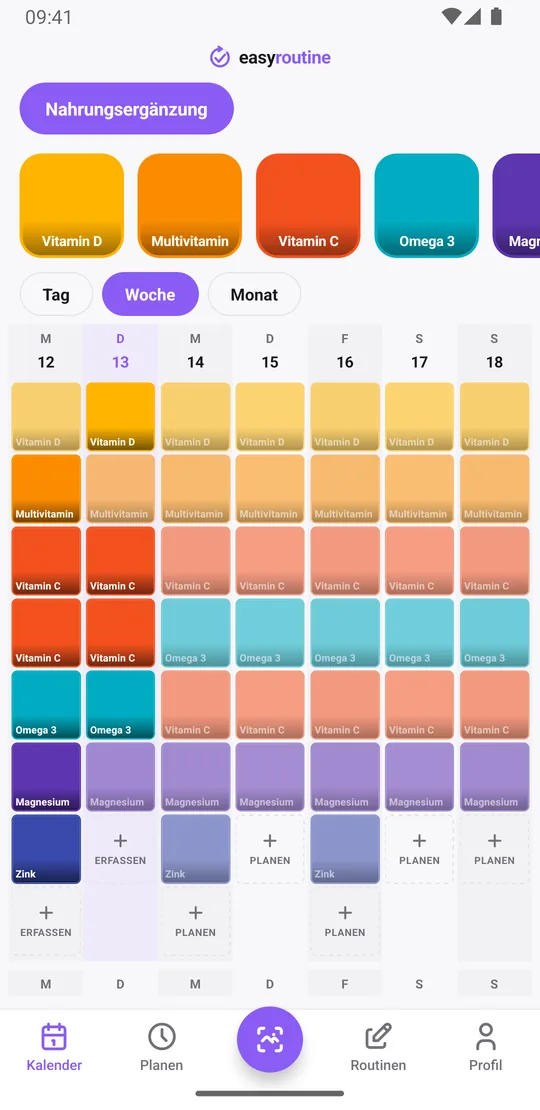Tap Planen under day 18

[494, 849]
